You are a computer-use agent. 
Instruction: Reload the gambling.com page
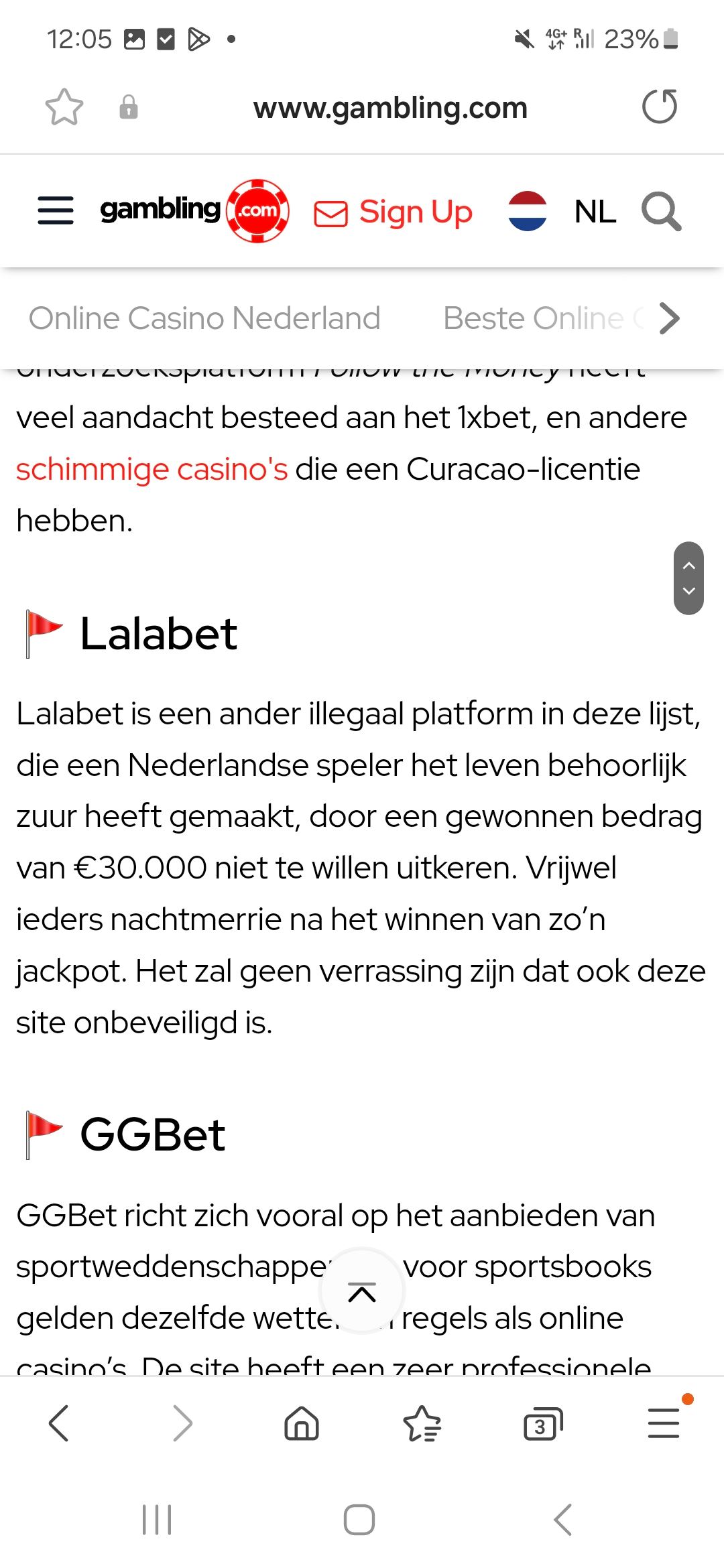pyautogui.click(x=660, y=107)
